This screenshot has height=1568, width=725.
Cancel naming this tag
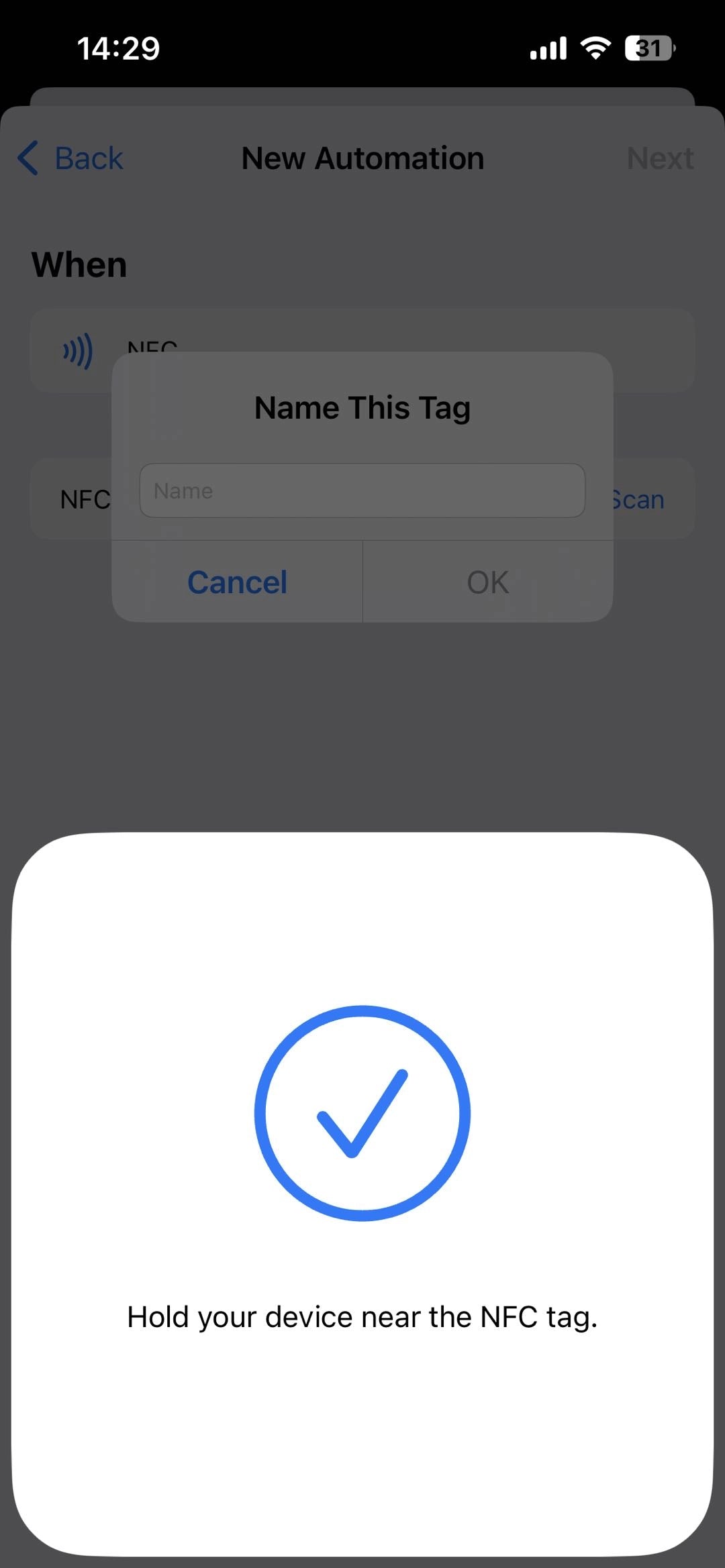pos(237,582)
